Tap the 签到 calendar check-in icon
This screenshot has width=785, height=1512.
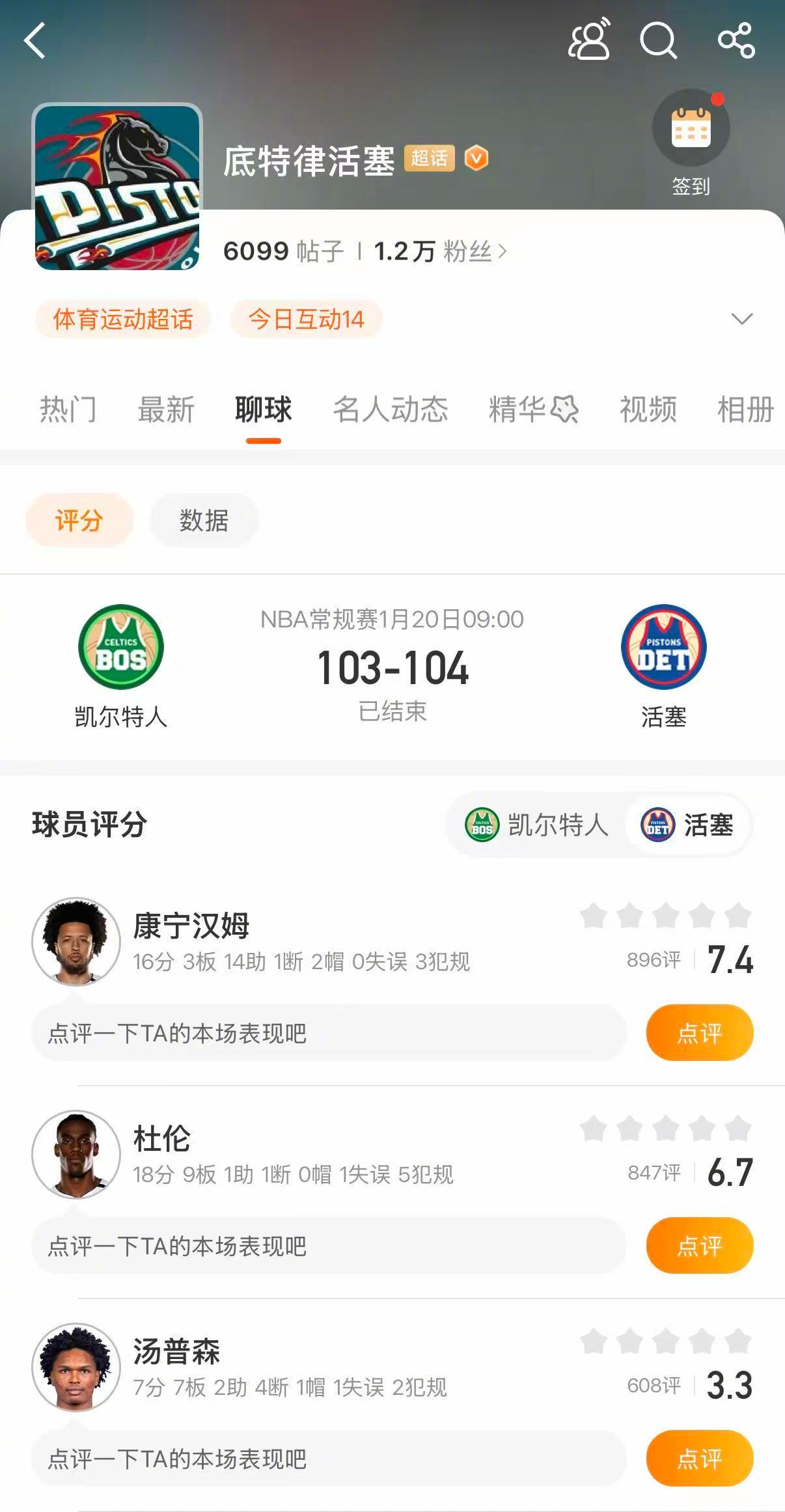[x=692, y=128]
